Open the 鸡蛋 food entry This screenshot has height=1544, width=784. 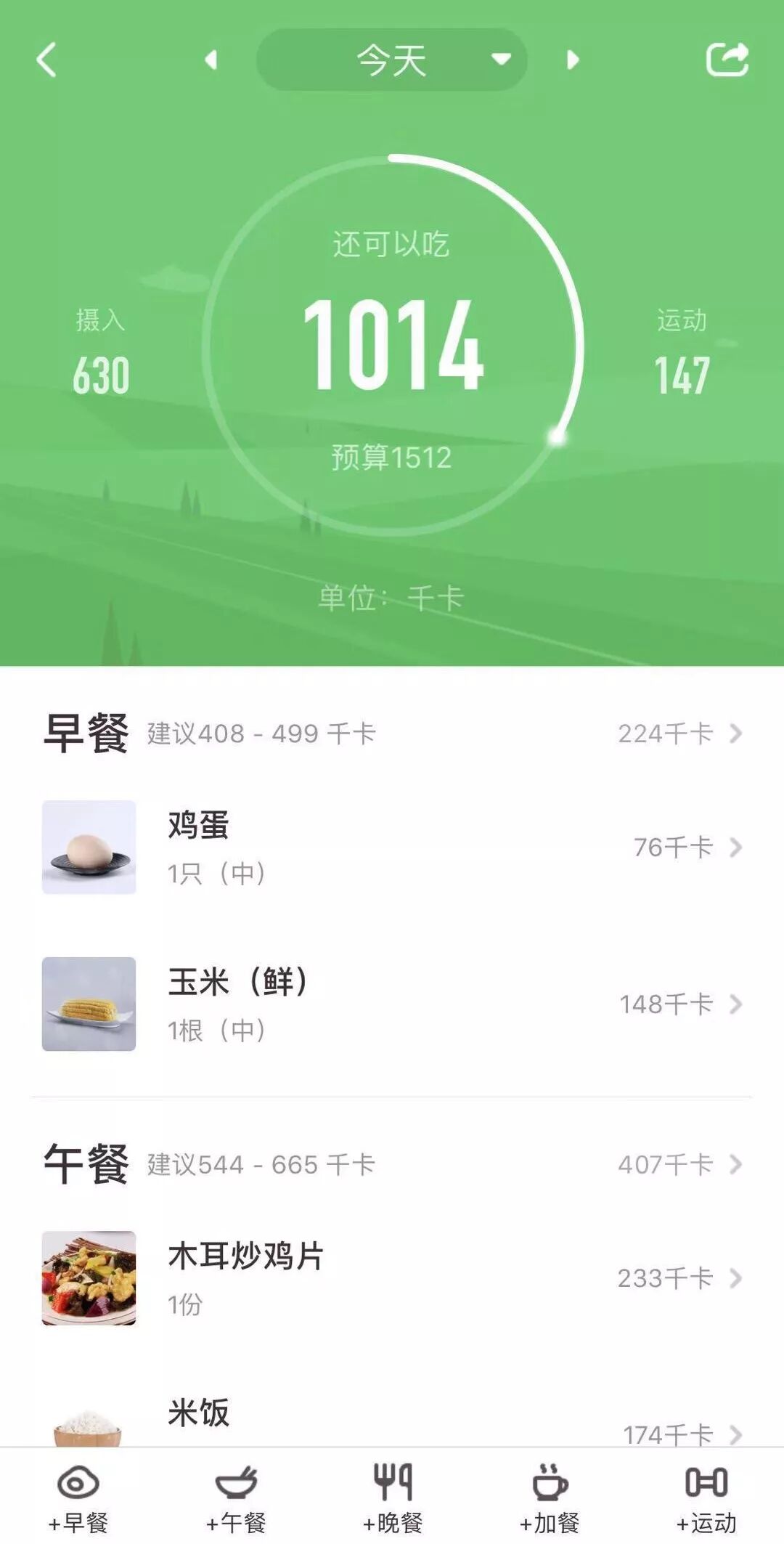point(392,848)
